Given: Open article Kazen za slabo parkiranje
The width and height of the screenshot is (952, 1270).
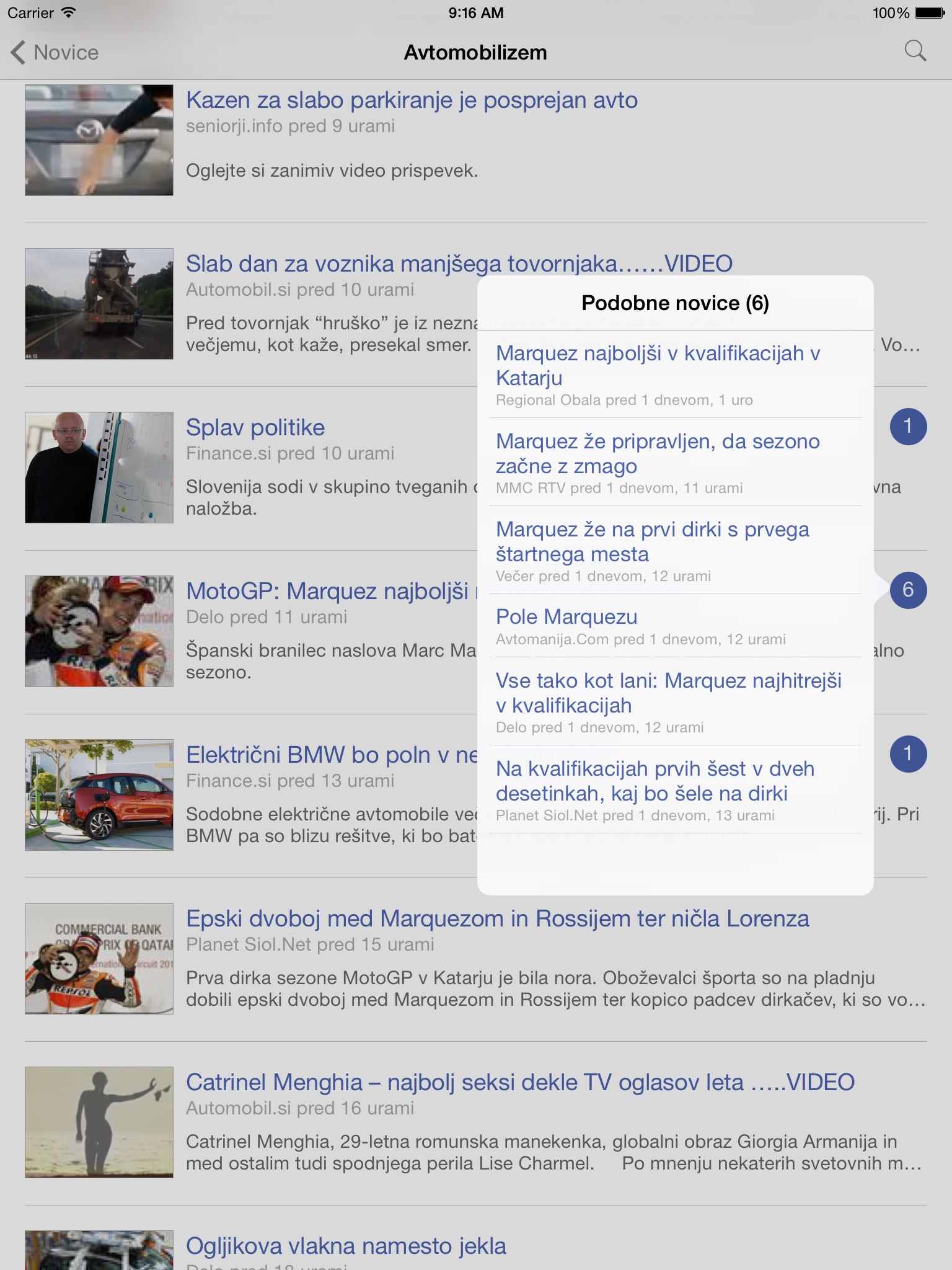Looking at the screenshot, I should (x=412, y=100).
